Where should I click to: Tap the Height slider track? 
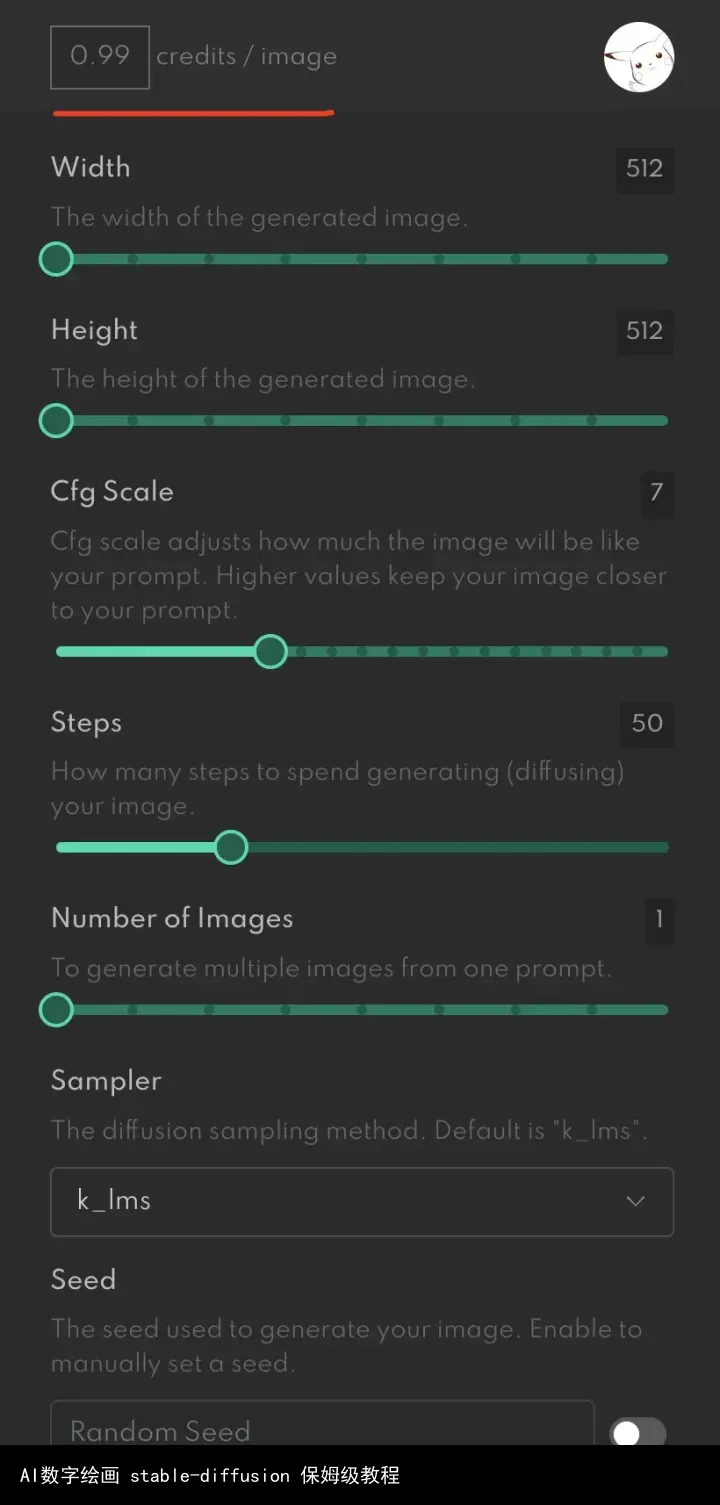pos(362,421)
